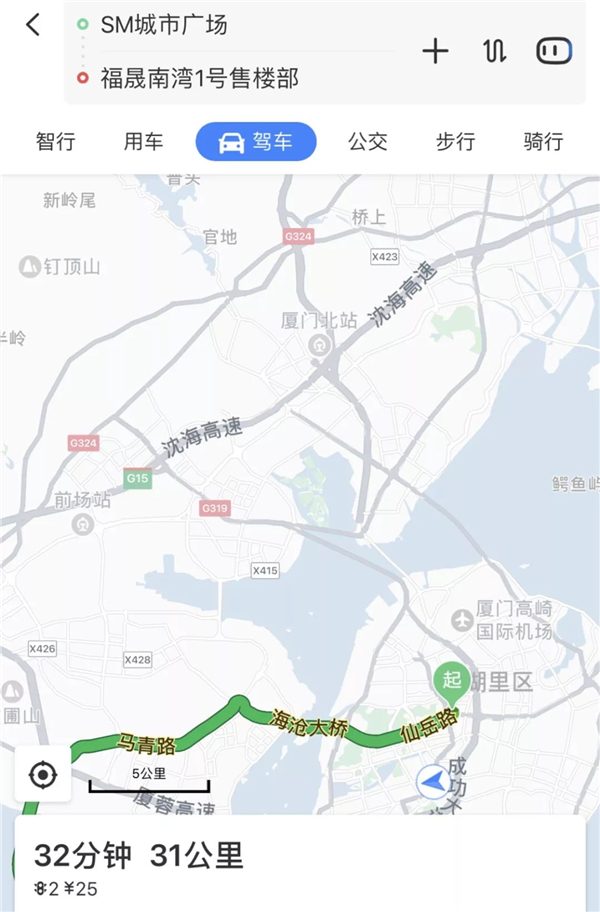The height and width of the screenshot is (912, 600).
Task: Open the assistant robot icon
Action: (x=553, y=51)
